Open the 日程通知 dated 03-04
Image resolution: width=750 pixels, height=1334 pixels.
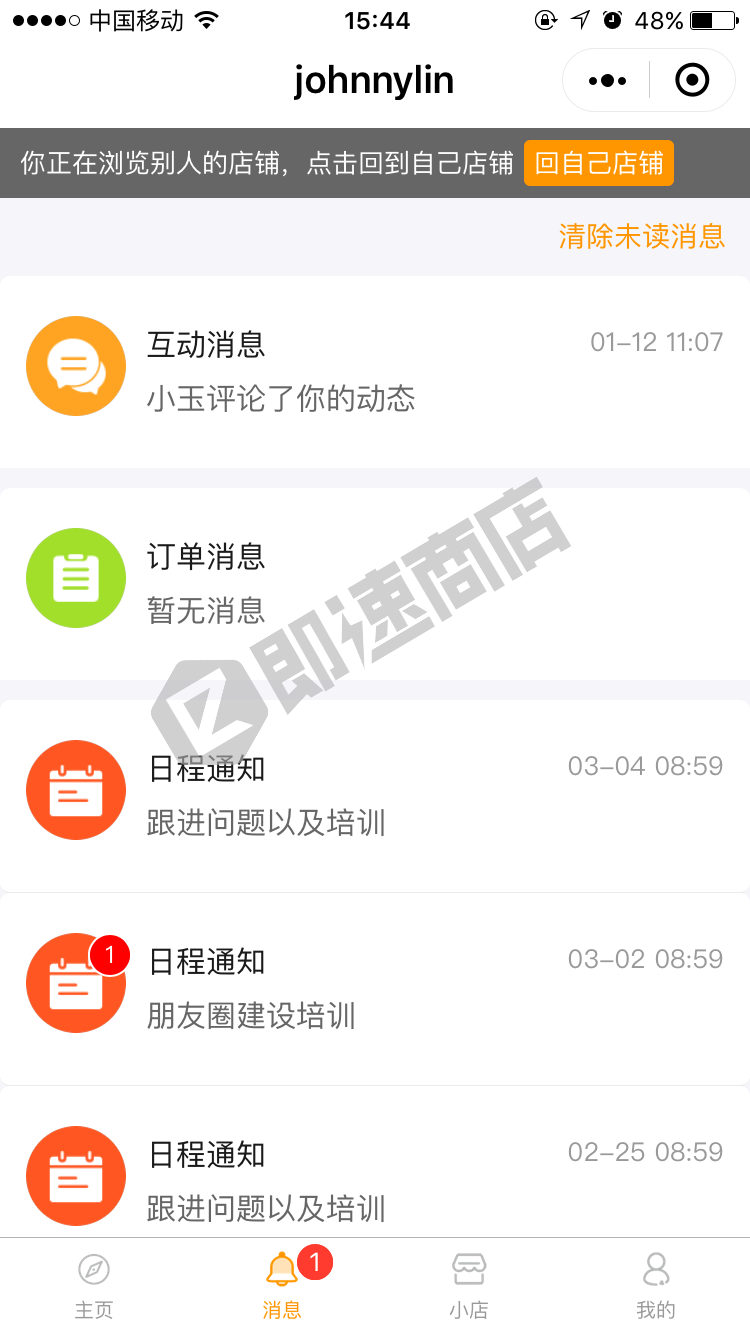click(x=375, y=795)
